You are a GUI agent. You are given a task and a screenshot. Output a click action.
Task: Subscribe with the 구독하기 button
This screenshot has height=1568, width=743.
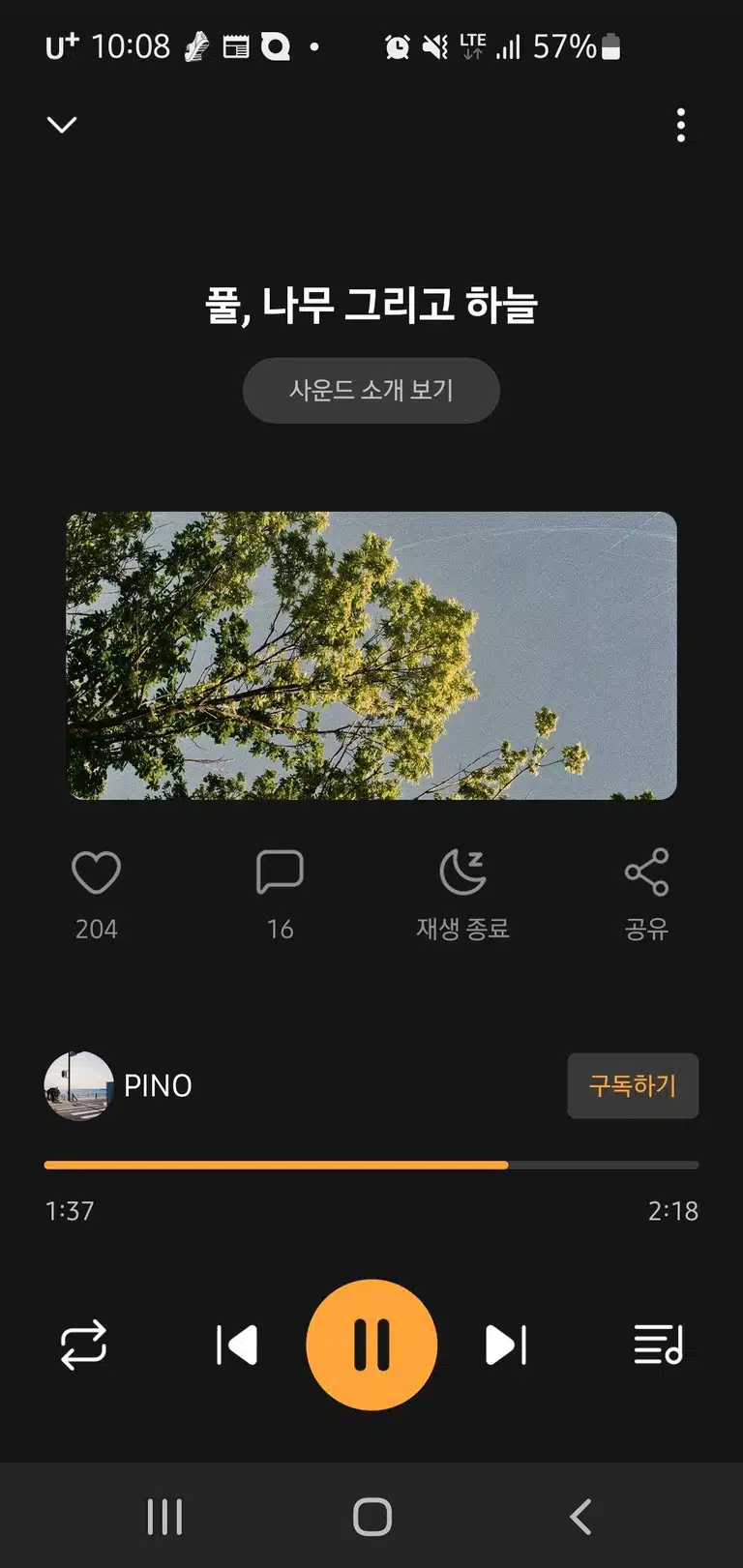[x=633, y=1085]
